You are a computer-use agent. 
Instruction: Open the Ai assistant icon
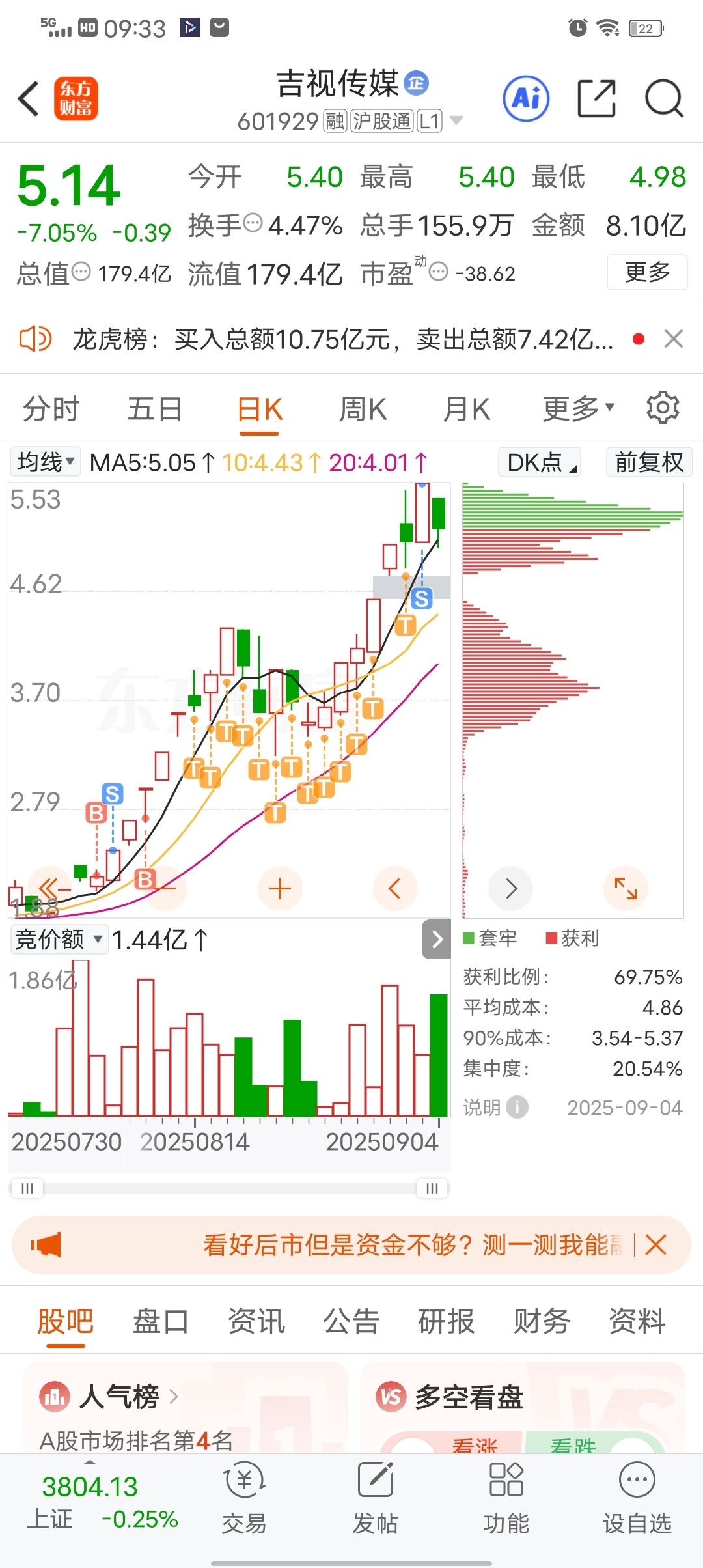[526, 99]
